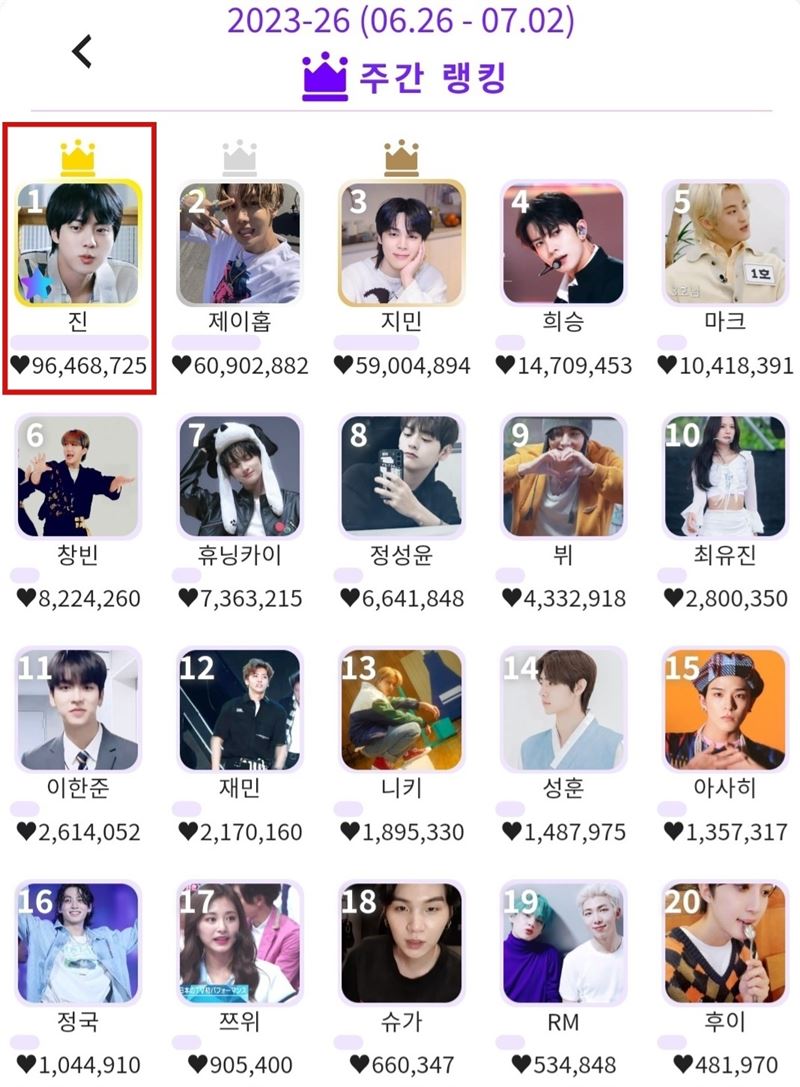View rank 9 뷔 tile

563,476
